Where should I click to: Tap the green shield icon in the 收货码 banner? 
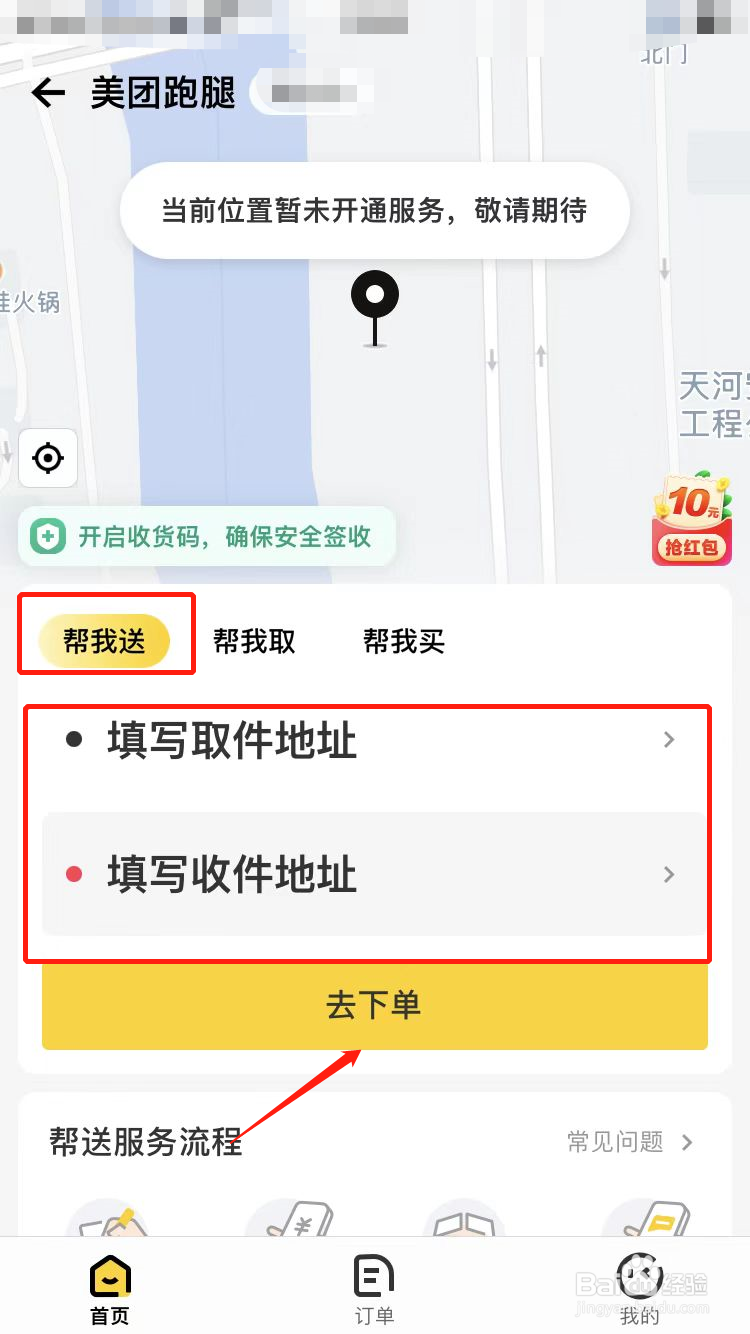point(48,536)
